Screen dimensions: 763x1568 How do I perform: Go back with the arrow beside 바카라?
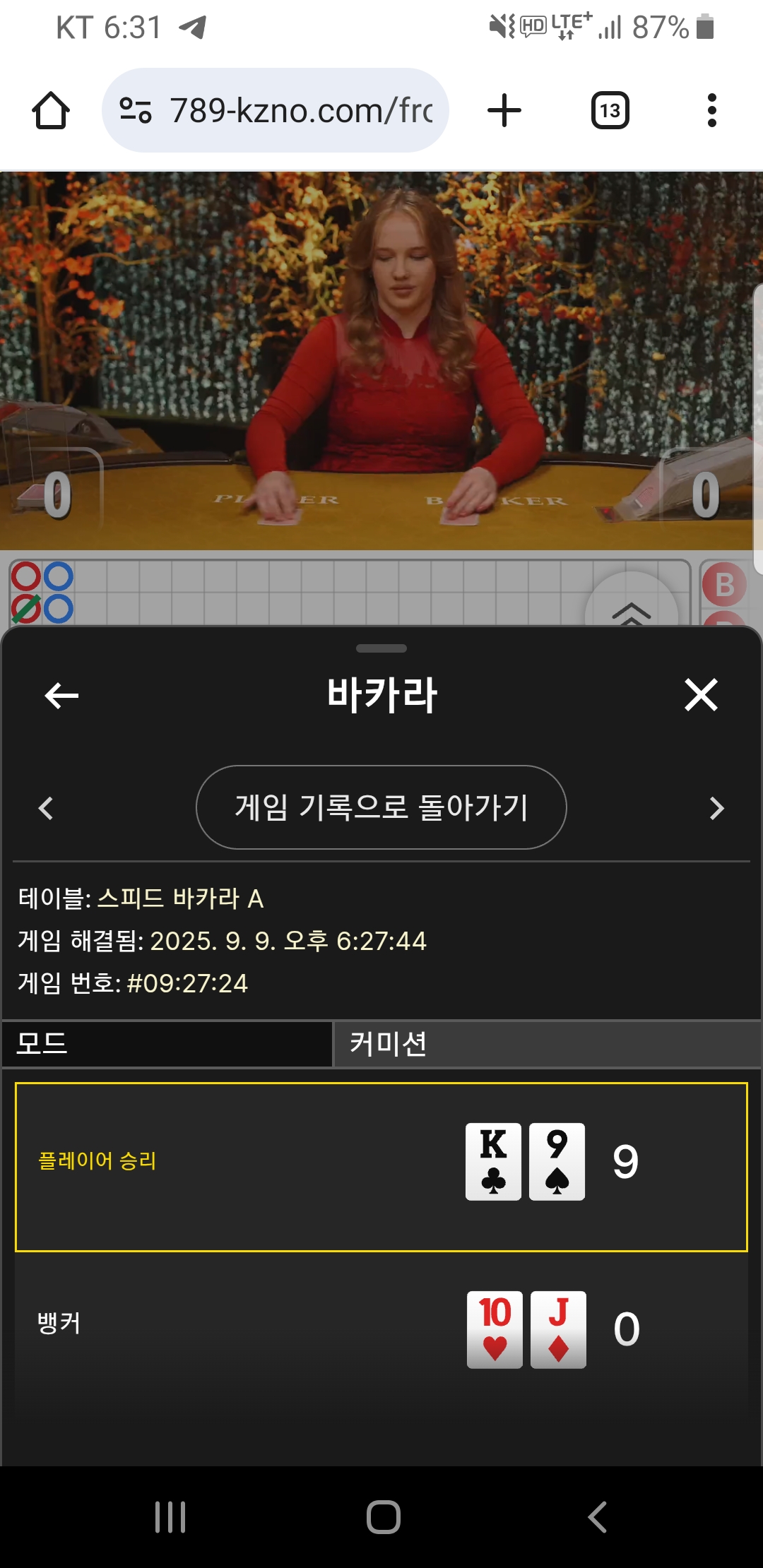point(61,696)
